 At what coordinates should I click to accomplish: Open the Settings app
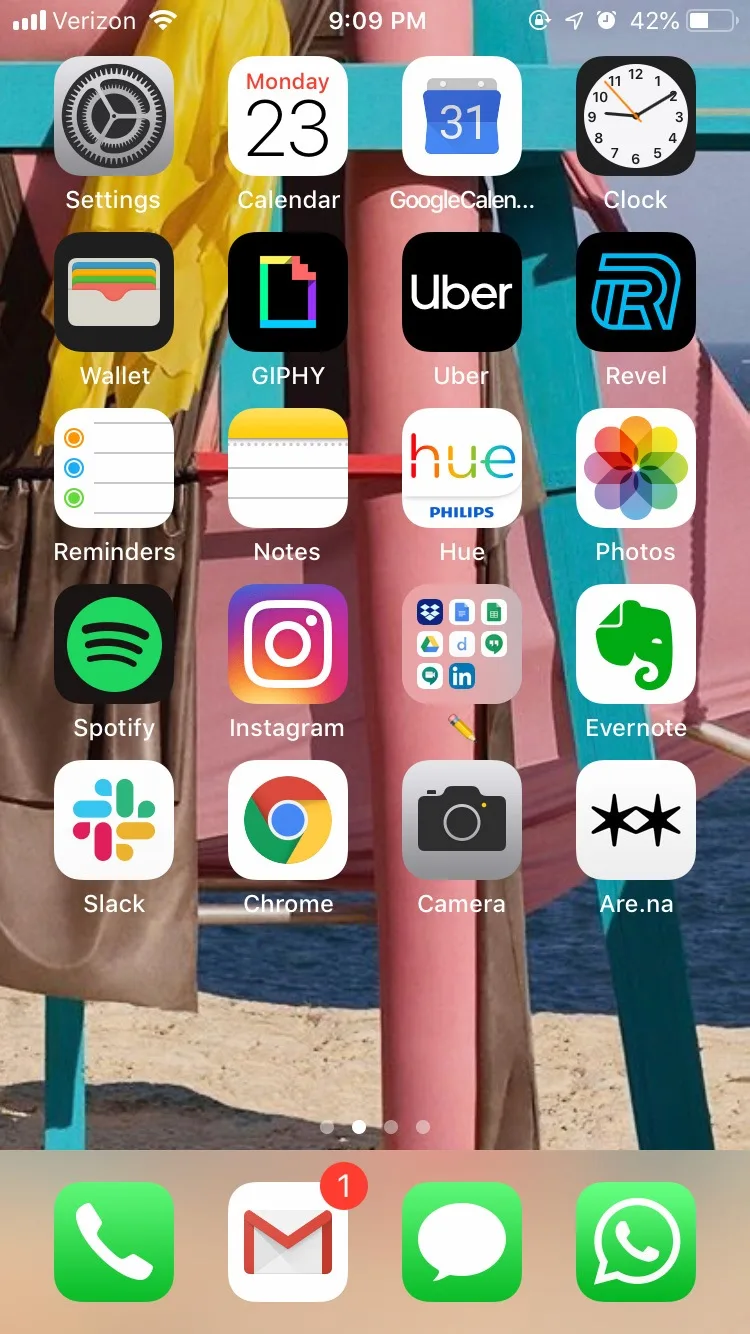click(114, 116)
